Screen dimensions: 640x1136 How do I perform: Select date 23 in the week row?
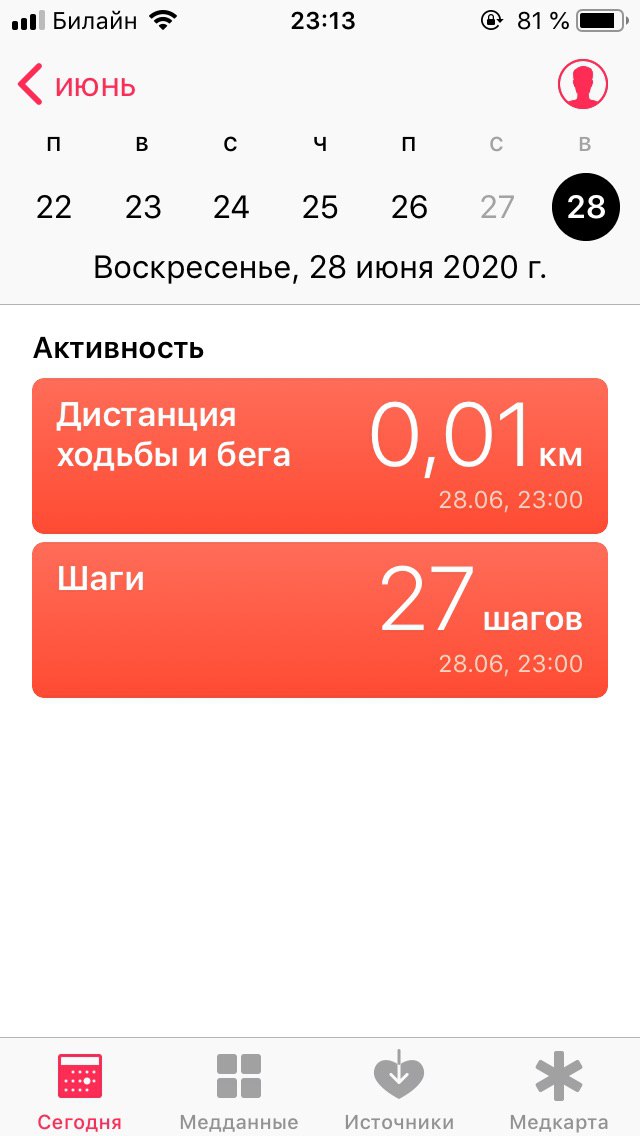pos(143,208)
